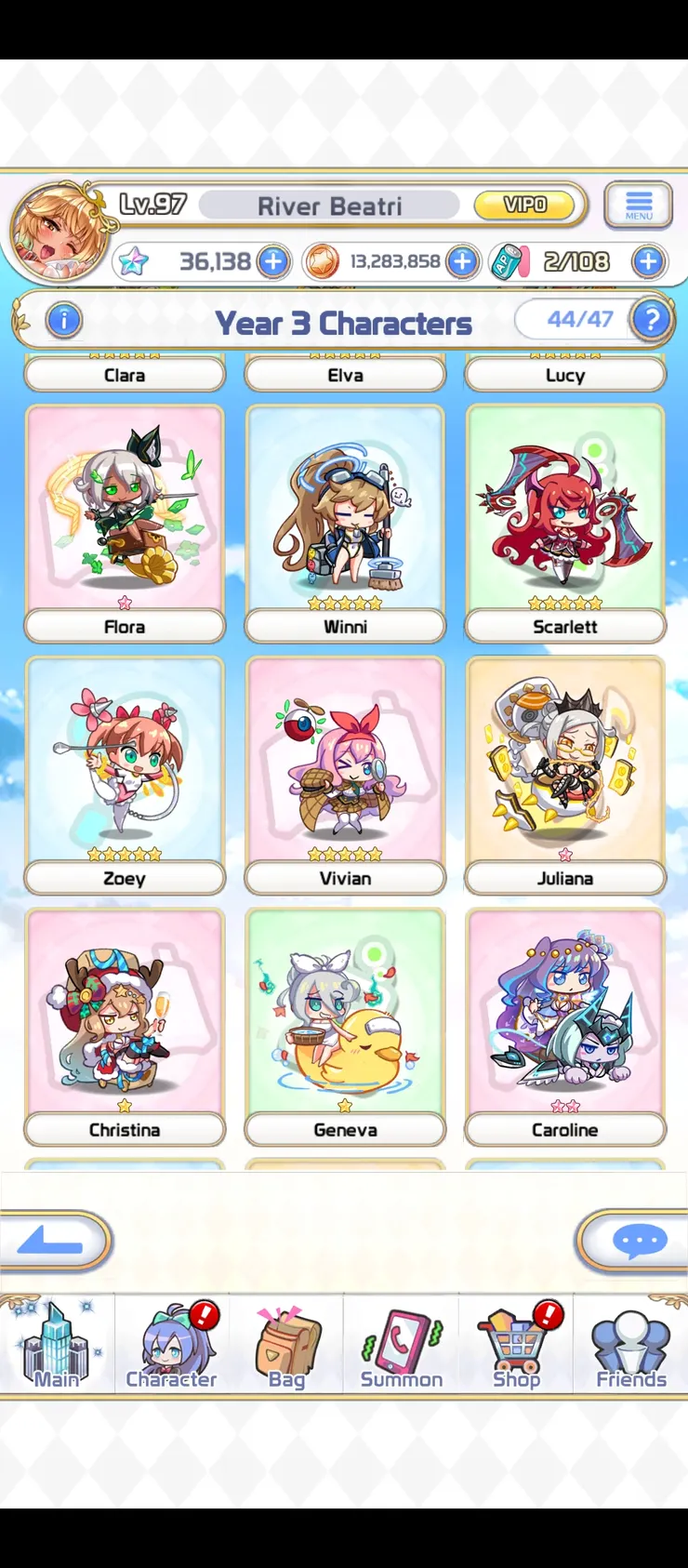Image resolution: width=688 pixels, height=1568 pixels.
Task: Refill AP with the plus button
Action: (648, 262)
